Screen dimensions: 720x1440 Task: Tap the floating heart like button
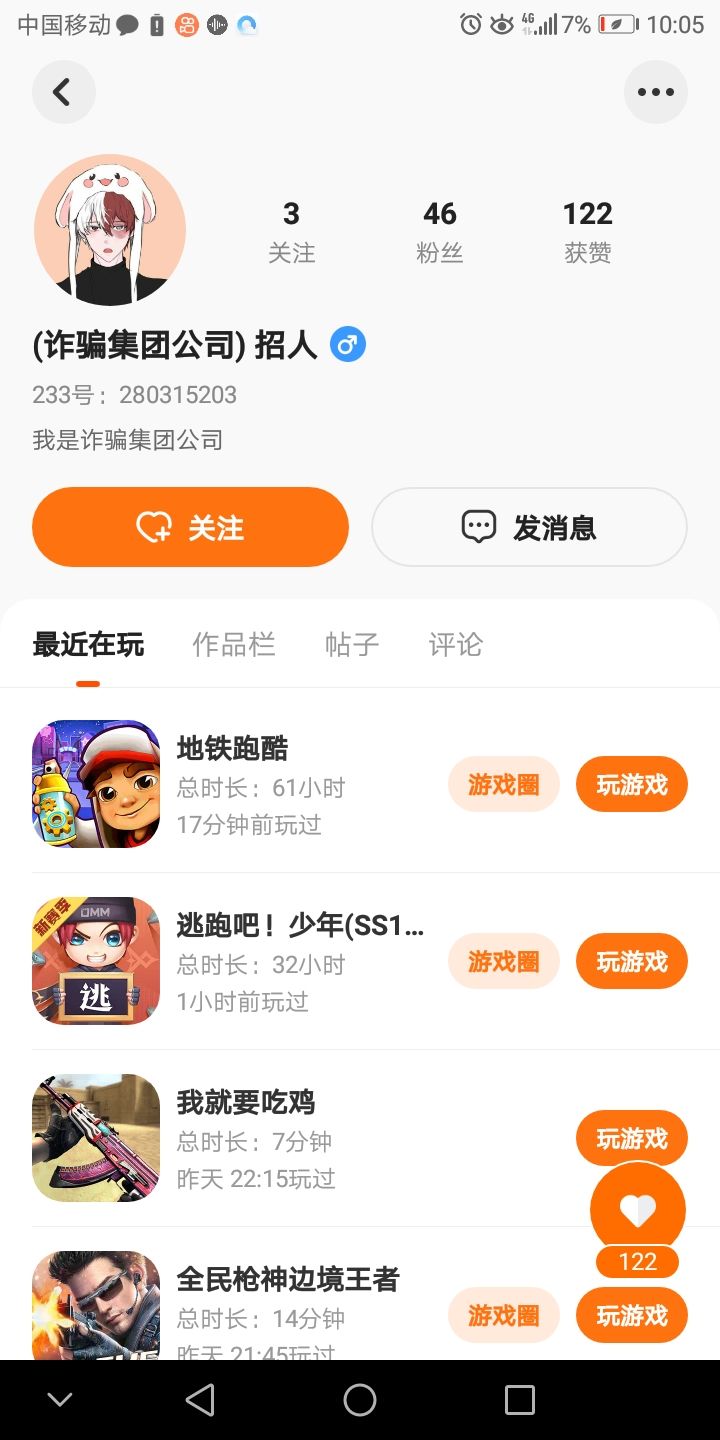click(638, 1210)
